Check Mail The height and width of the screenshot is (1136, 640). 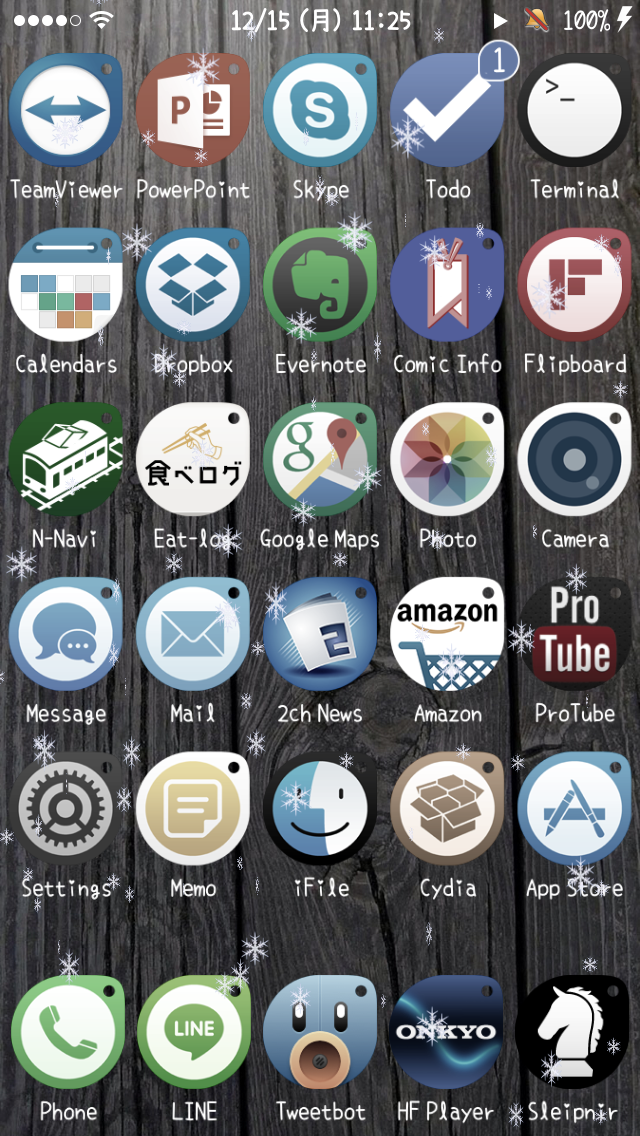[192, 635]
